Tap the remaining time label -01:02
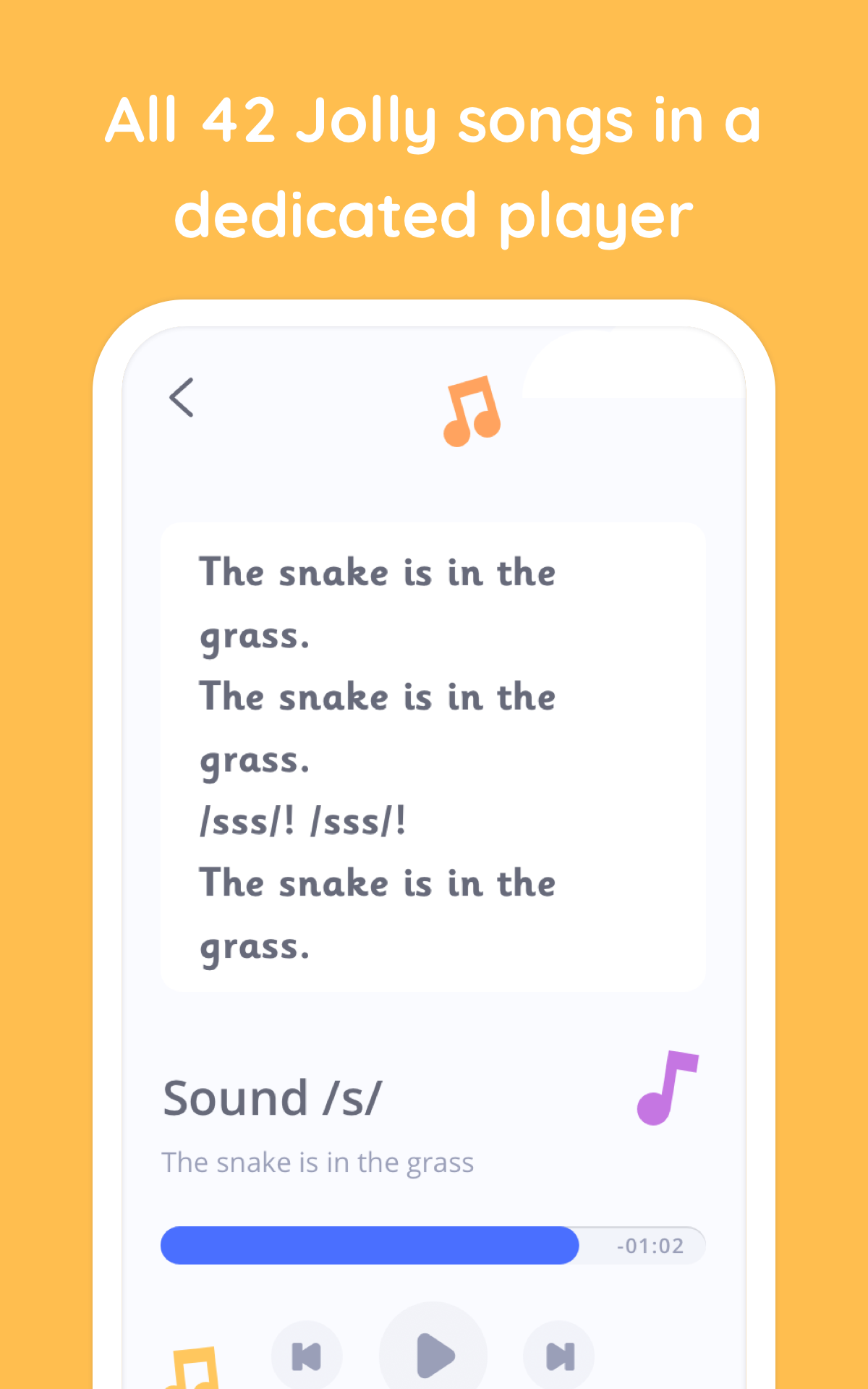 [650, 1245]
